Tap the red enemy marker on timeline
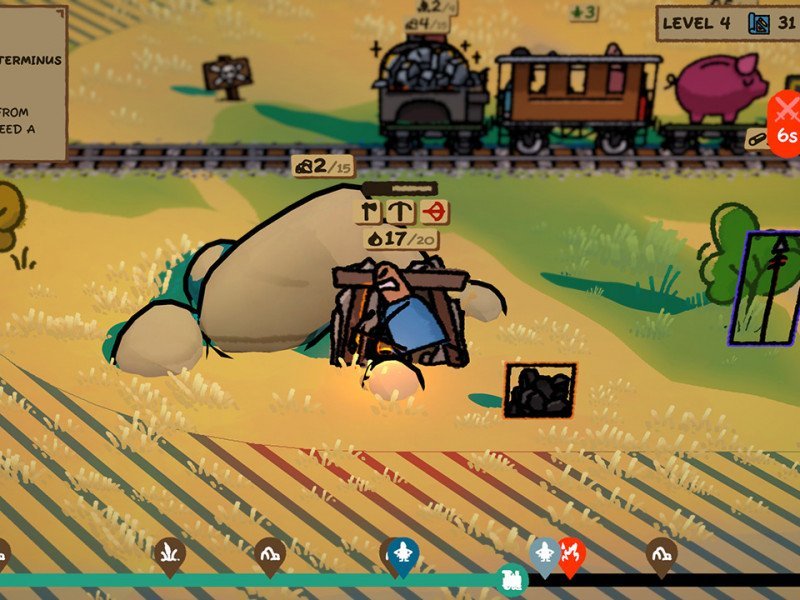The image size is (800, 600). point(571,555)
